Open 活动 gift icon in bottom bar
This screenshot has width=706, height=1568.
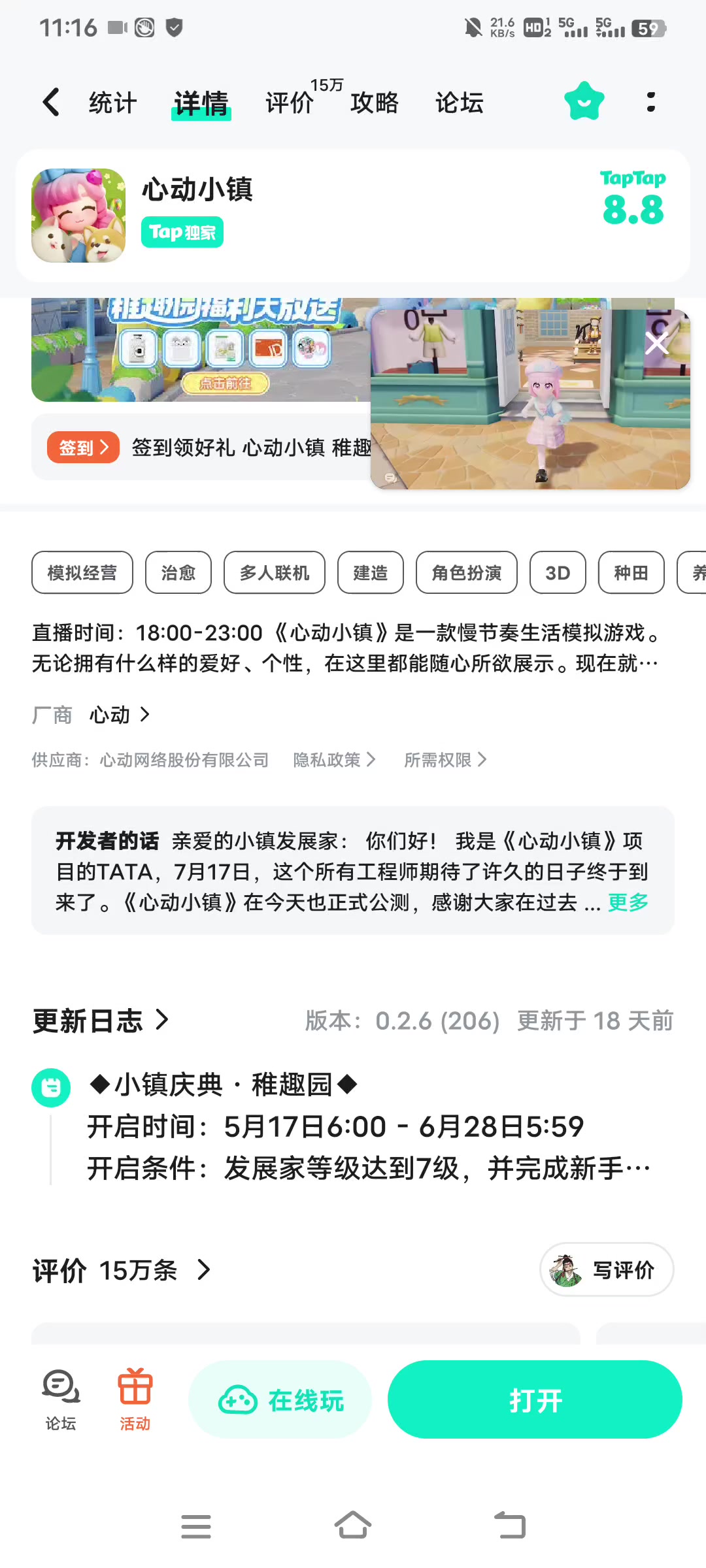point(135,1399)
